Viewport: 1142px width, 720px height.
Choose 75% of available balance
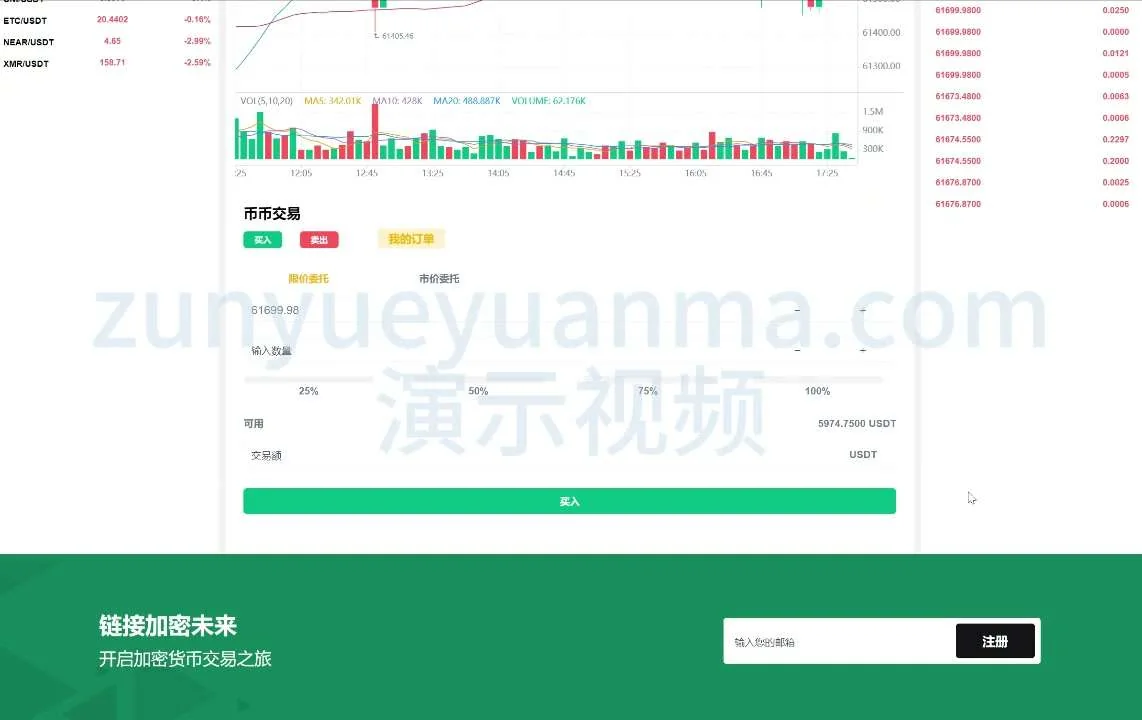coord(648,391)
